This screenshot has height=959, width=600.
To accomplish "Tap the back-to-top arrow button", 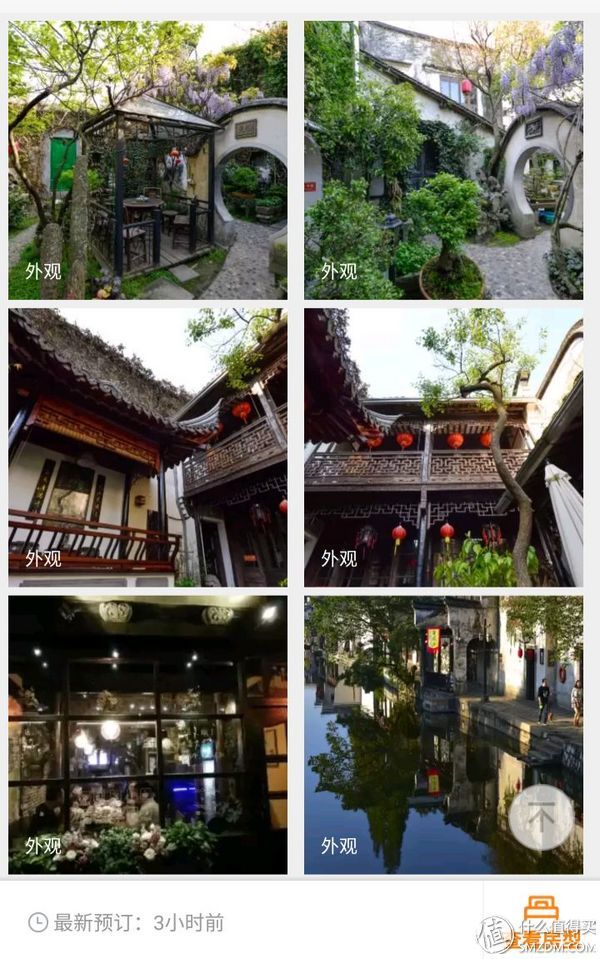I will pos(541,817).
